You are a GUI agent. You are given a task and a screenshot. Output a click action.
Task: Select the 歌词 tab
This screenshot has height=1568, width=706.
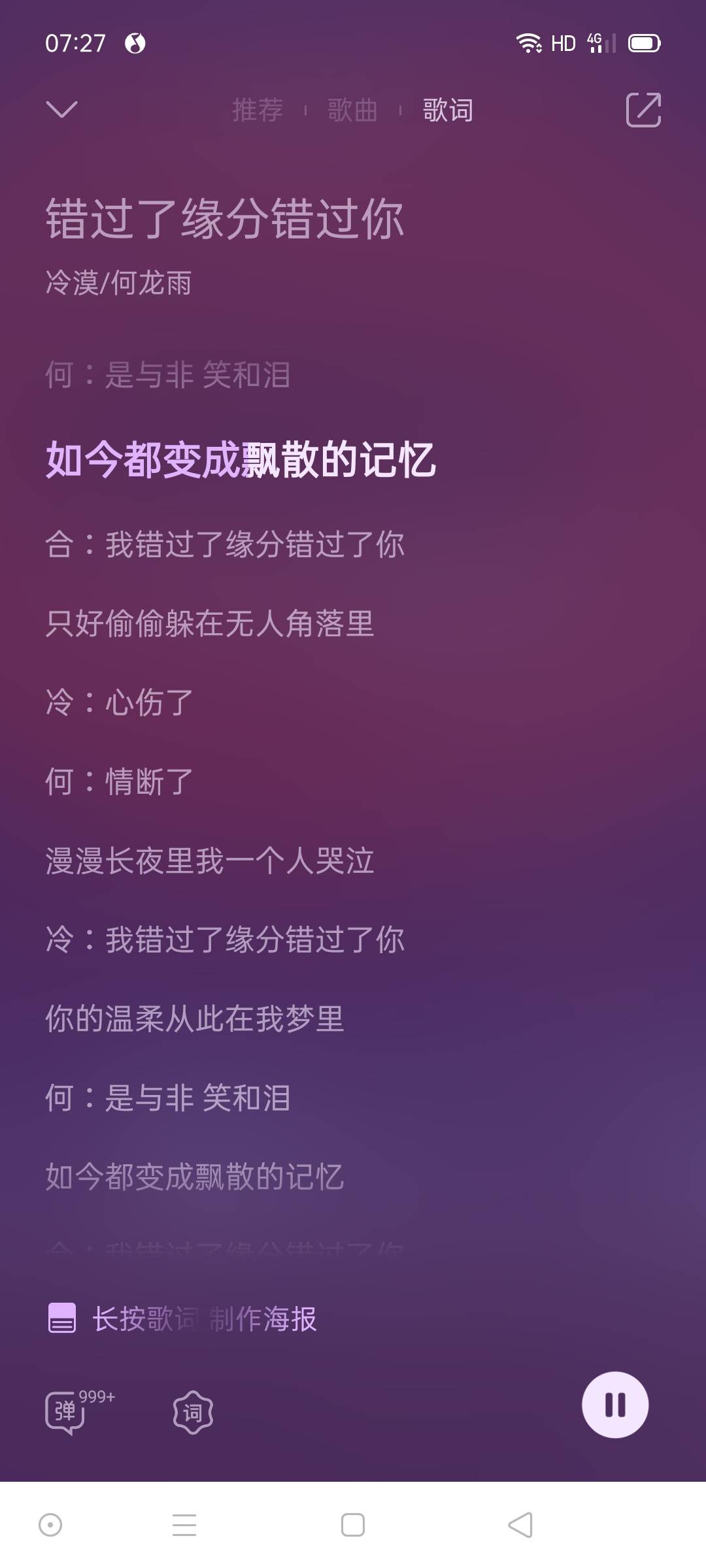(x=448, y=110)
